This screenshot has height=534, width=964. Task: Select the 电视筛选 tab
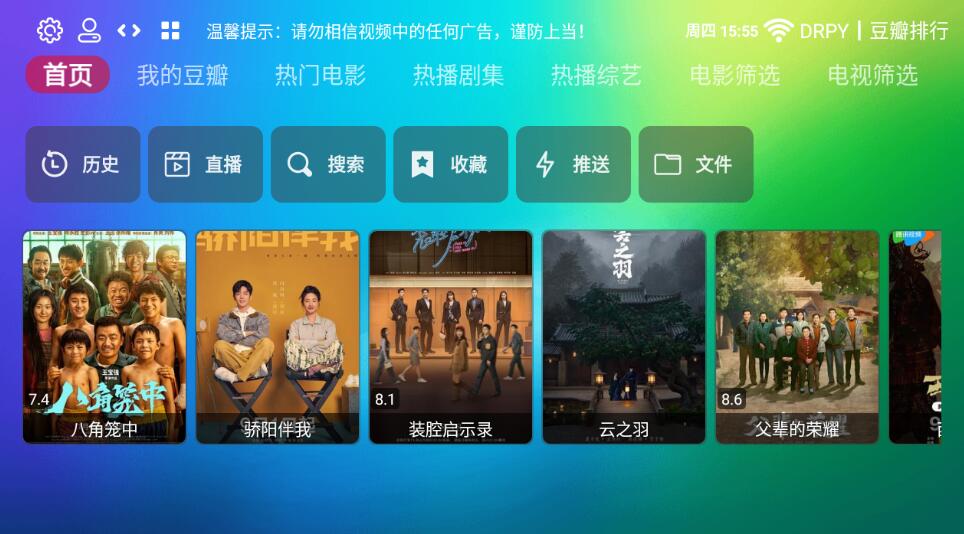tap(872, 75)
